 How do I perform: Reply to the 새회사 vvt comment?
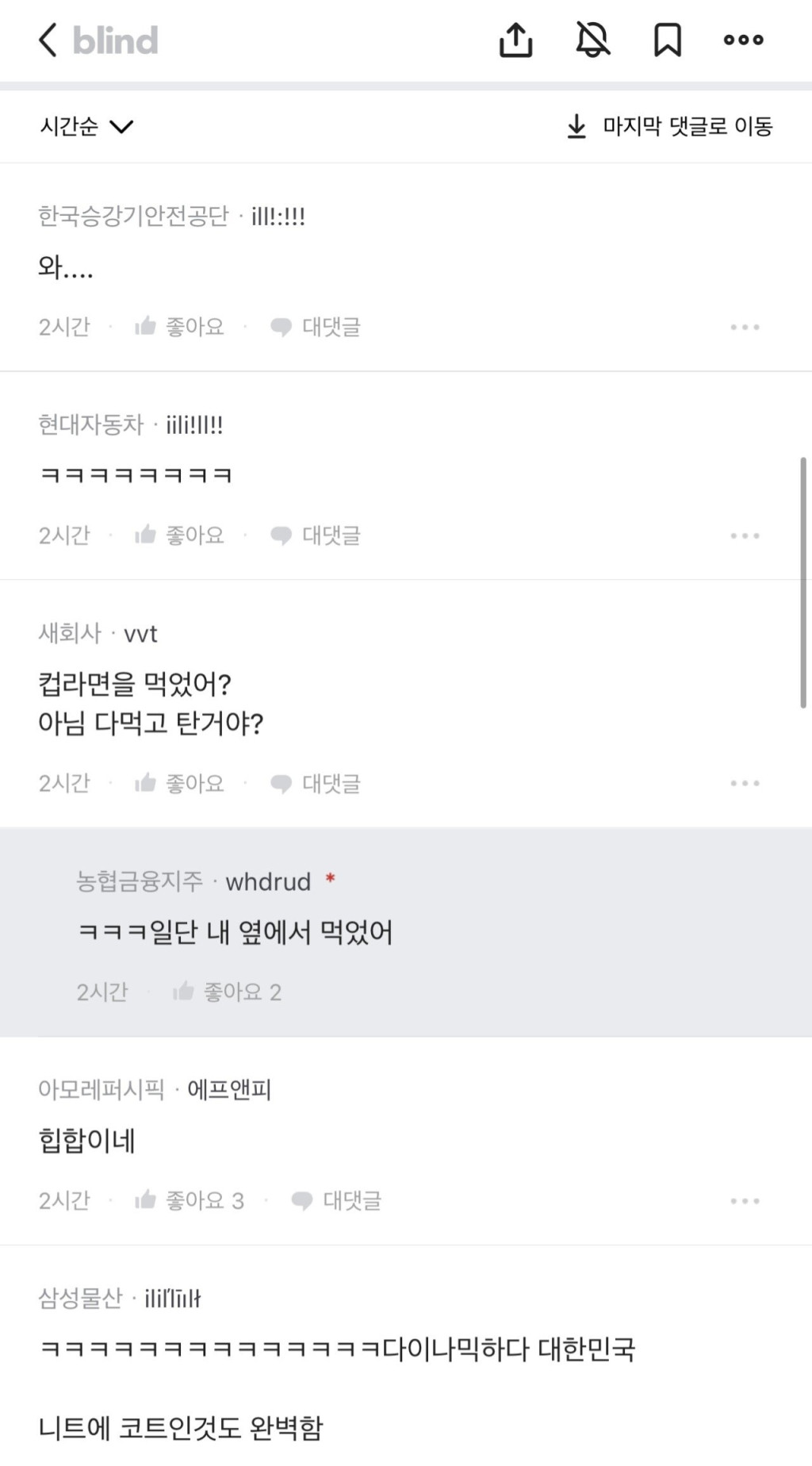pos(316,784)
